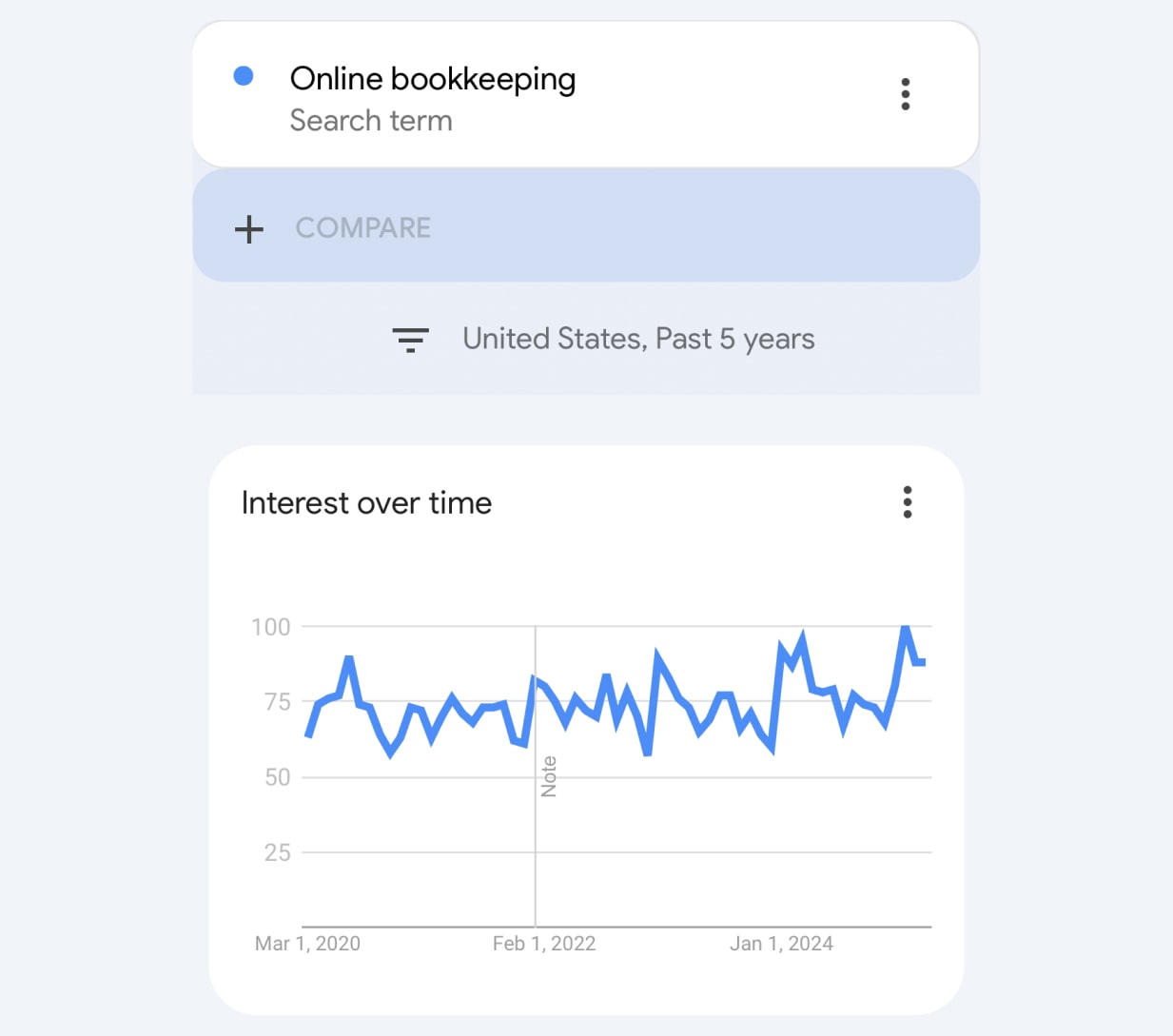Open overflow menu for Online bookkeeping term
Image resolution: width=1173 pixels, height=1036 pixels.
(x=905, y=94)
